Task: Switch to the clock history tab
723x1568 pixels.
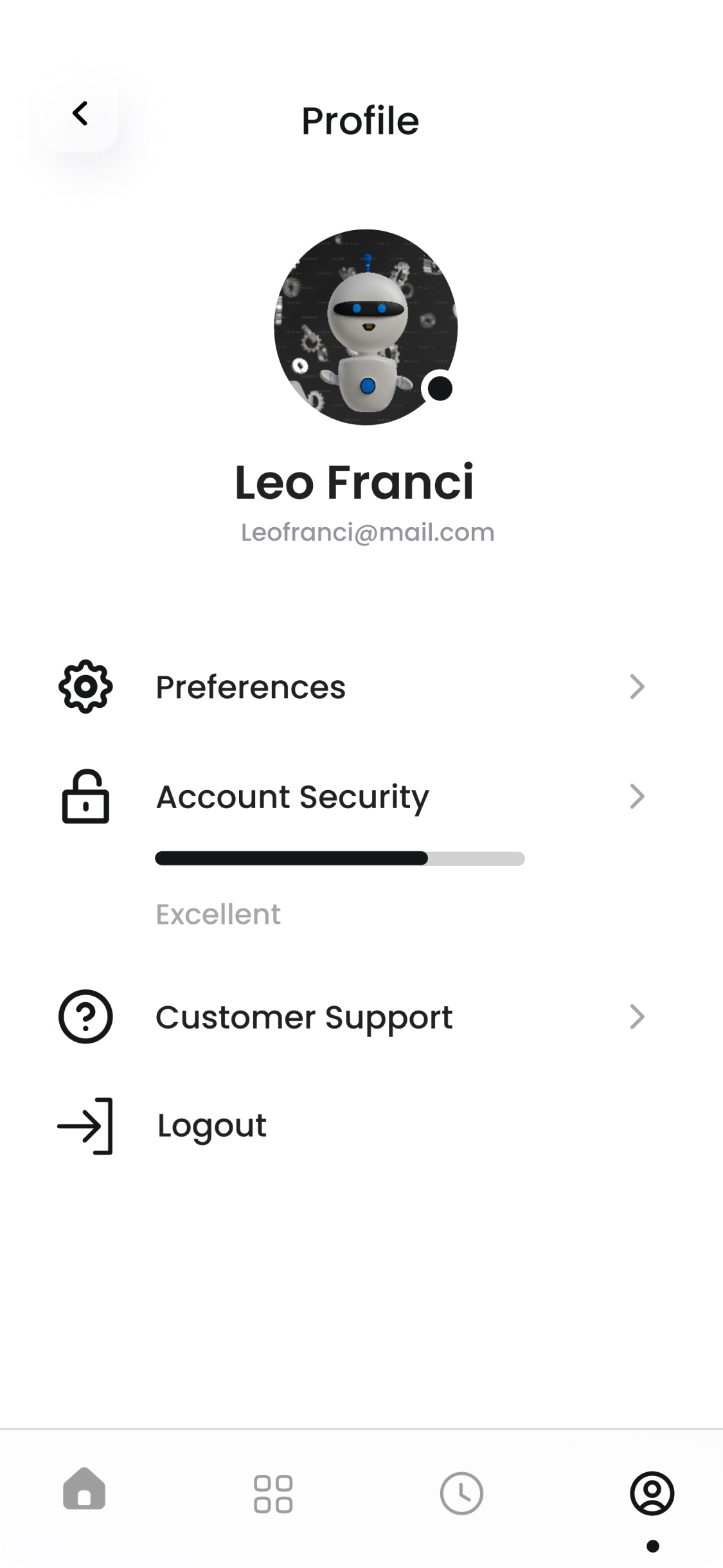Action: [461, 1493]
